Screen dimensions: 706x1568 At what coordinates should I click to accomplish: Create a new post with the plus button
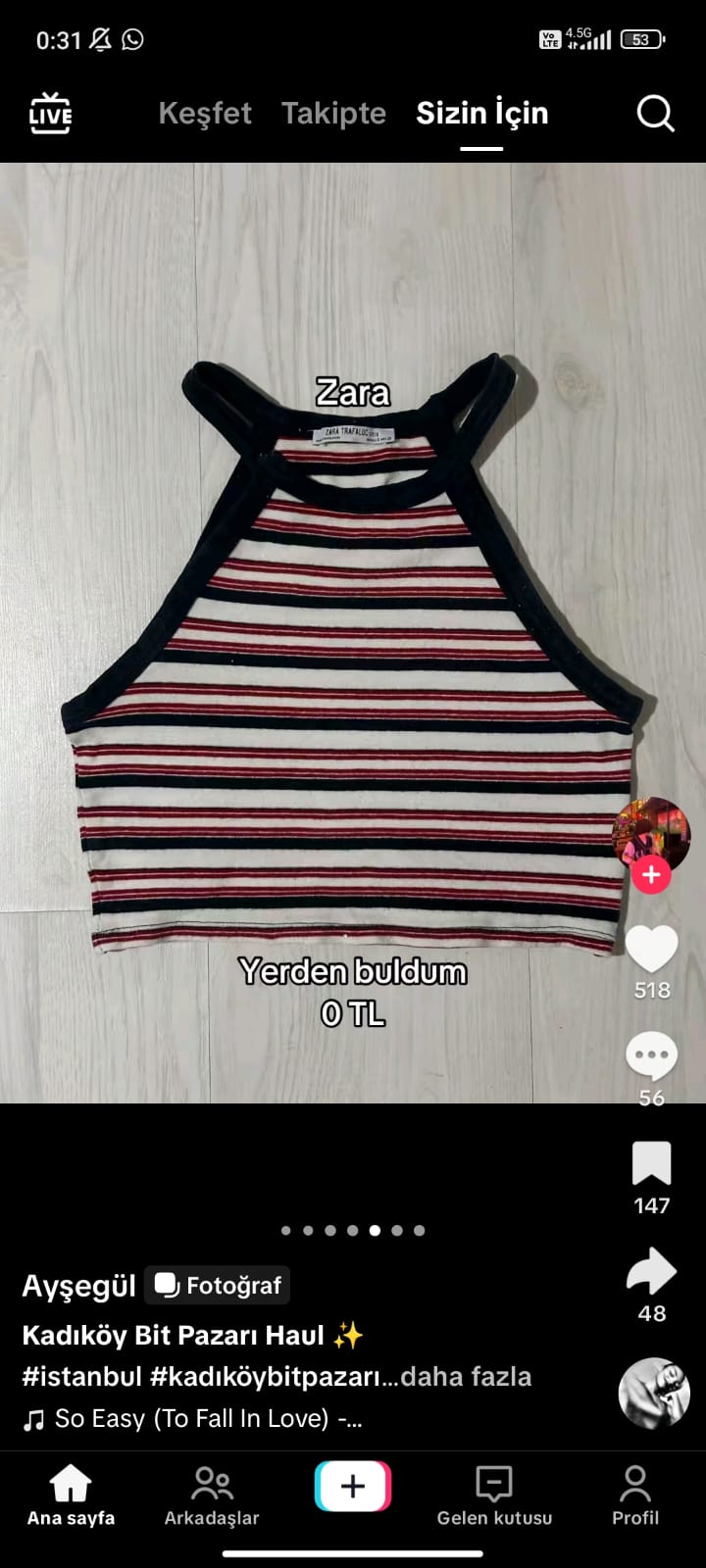[x=353, y=1487]
